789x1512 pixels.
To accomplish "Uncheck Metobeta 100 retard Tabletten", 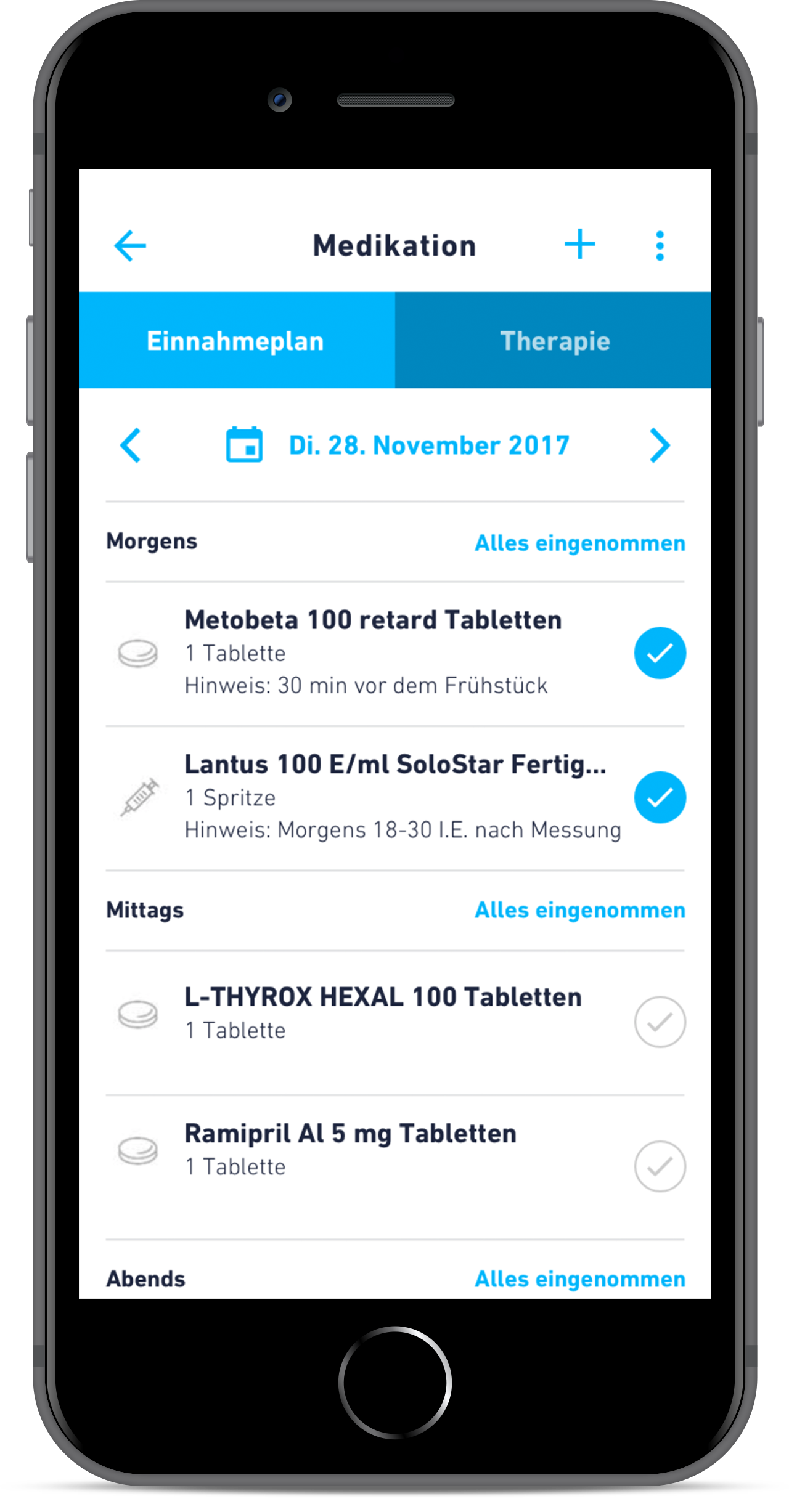I will tap(660, 653).
